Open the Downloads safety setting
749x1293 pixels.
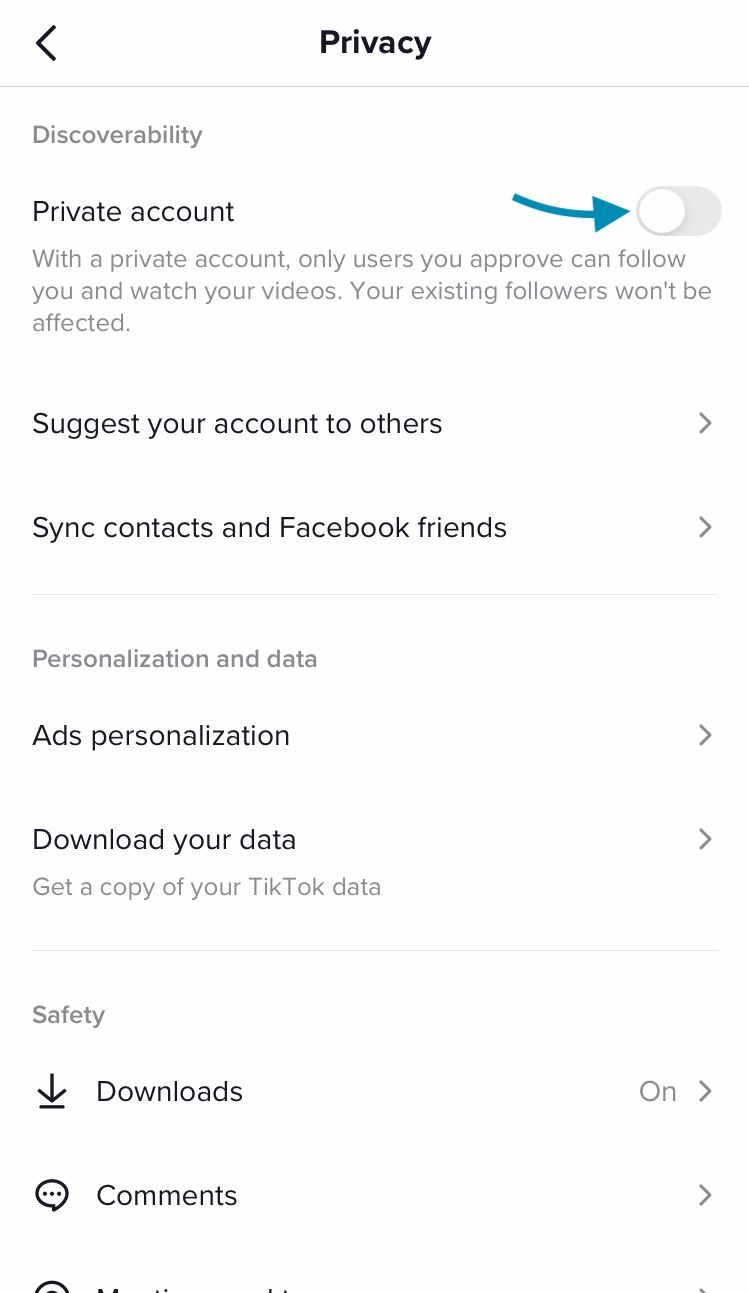[374, 1091]
